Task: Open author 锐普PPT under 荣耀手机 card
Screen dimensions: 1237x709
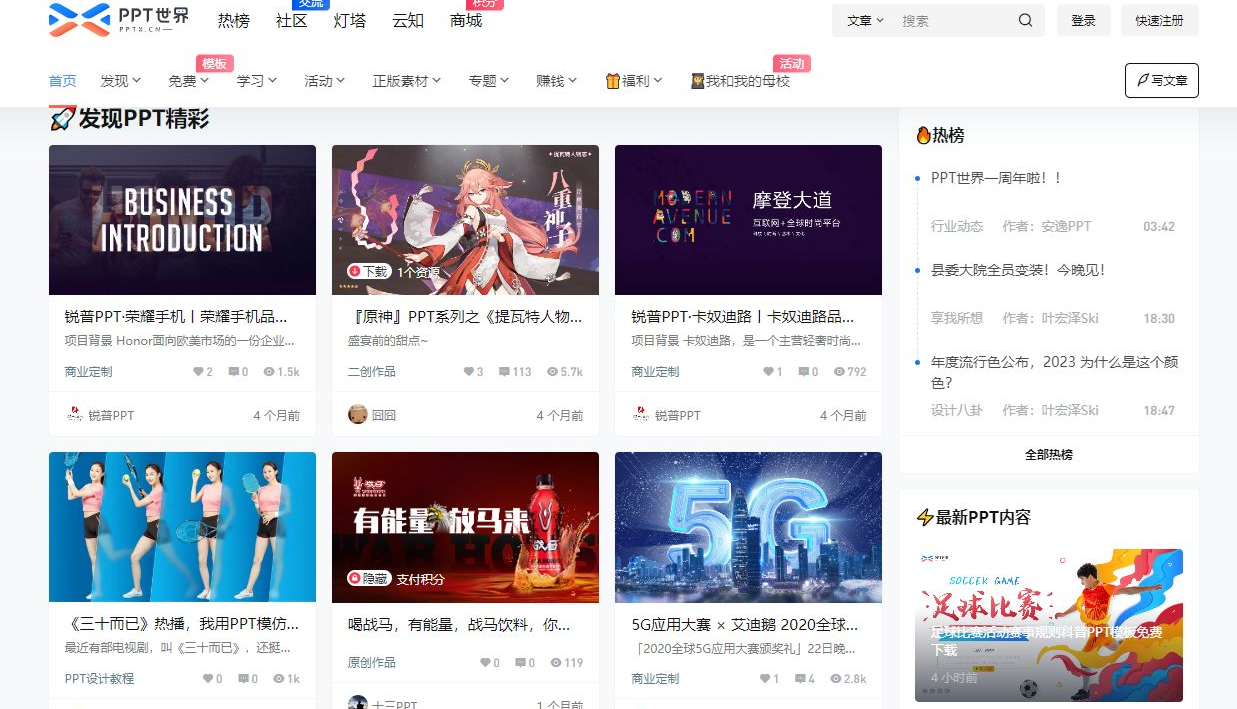Action: point(110,415)
